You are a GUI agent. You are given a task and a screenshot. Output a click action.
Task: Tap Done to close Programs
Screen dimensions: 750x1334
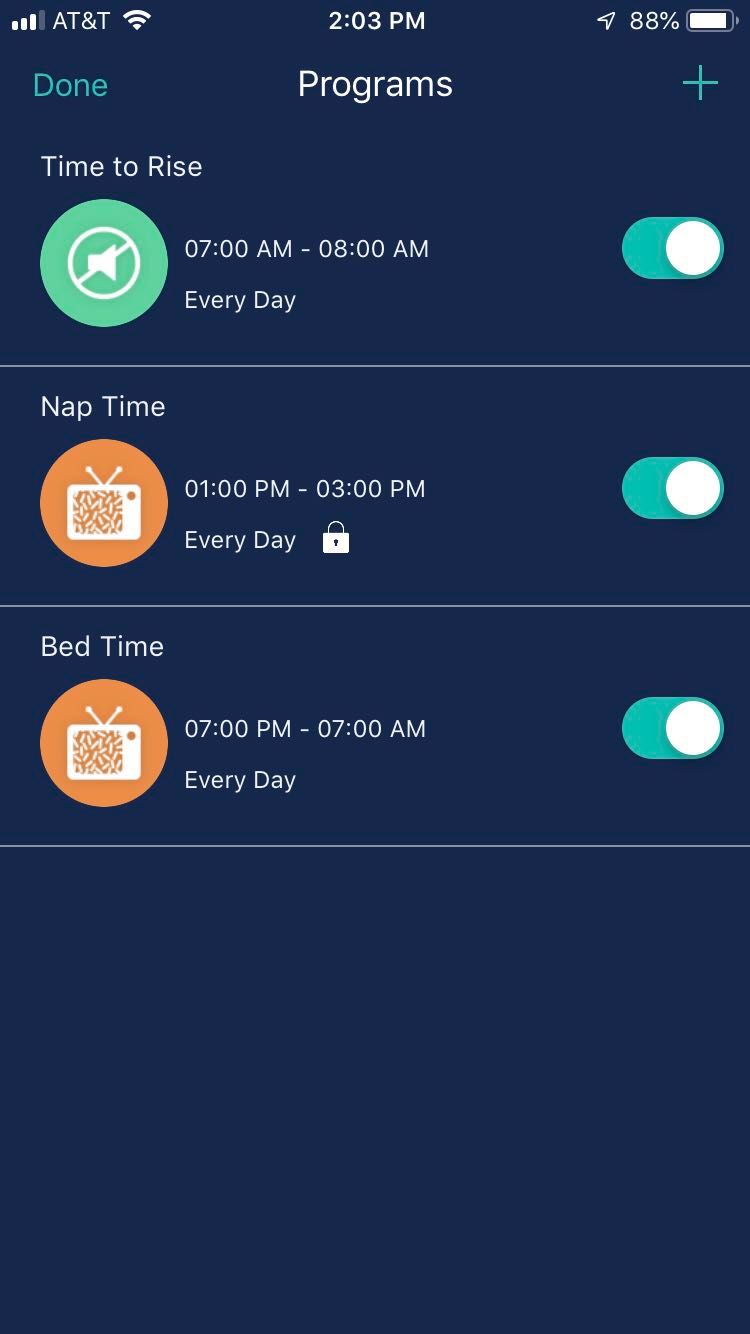click(70, 85)
